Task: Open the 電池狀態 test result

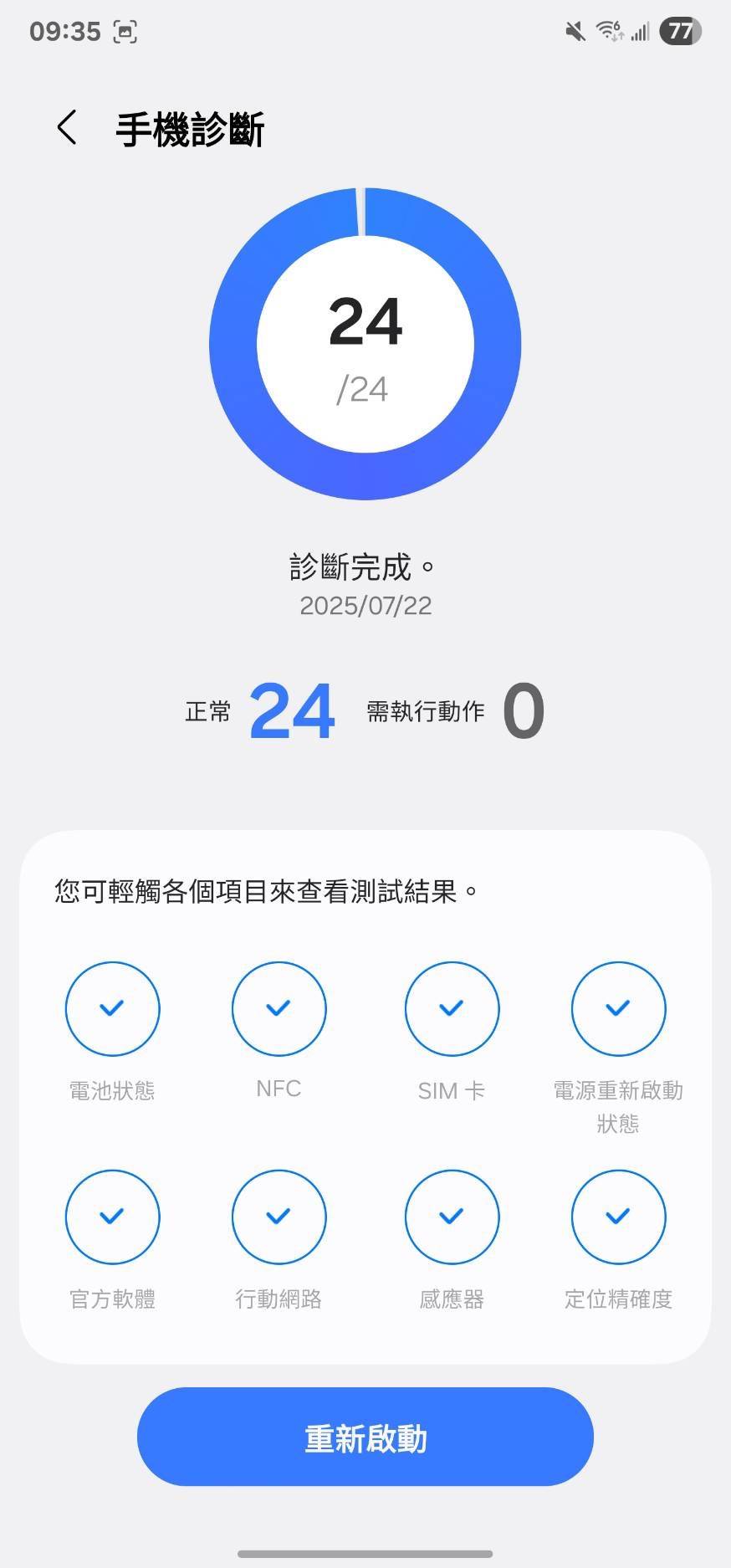Action: (112, 1008)
